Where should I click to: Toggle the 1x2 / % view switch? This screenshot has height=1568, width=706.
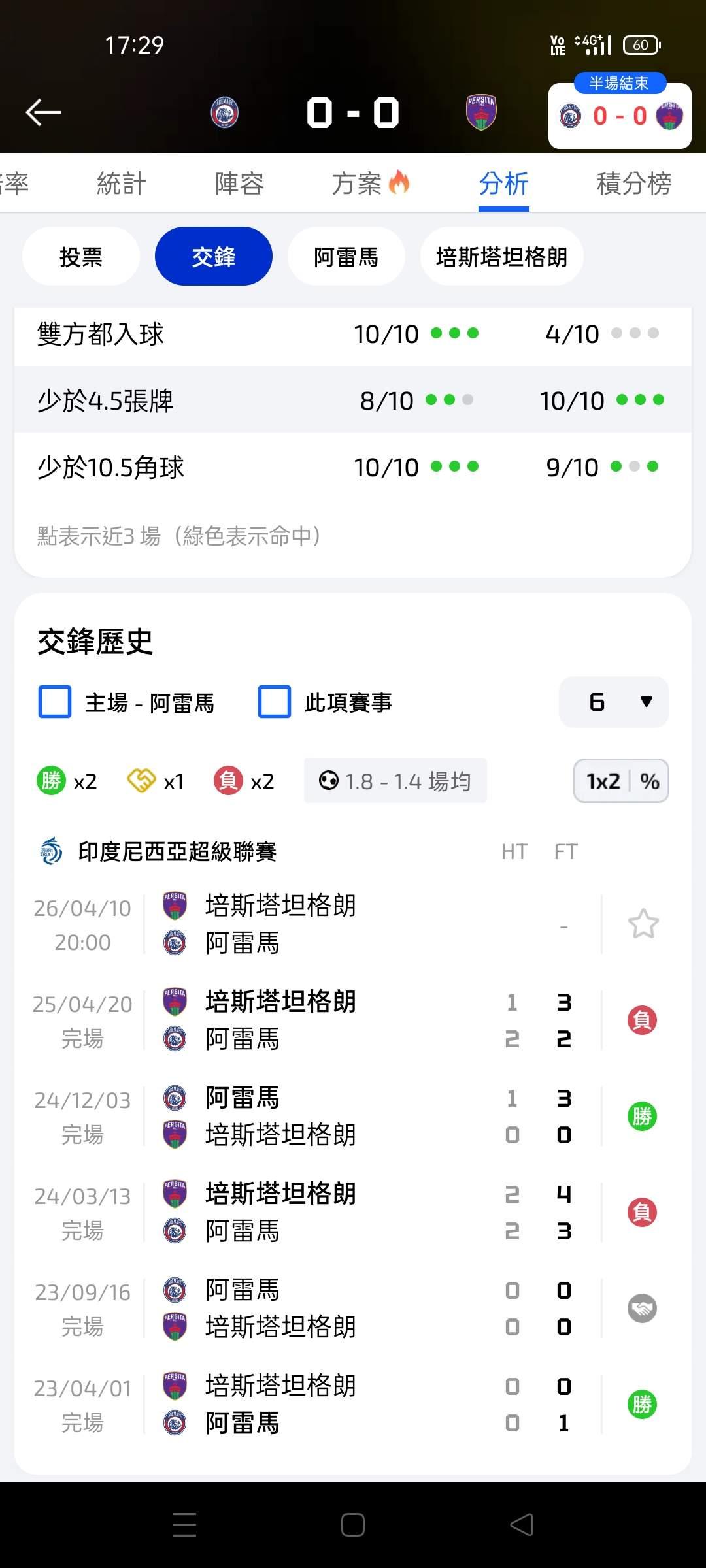tap(621, 781)
